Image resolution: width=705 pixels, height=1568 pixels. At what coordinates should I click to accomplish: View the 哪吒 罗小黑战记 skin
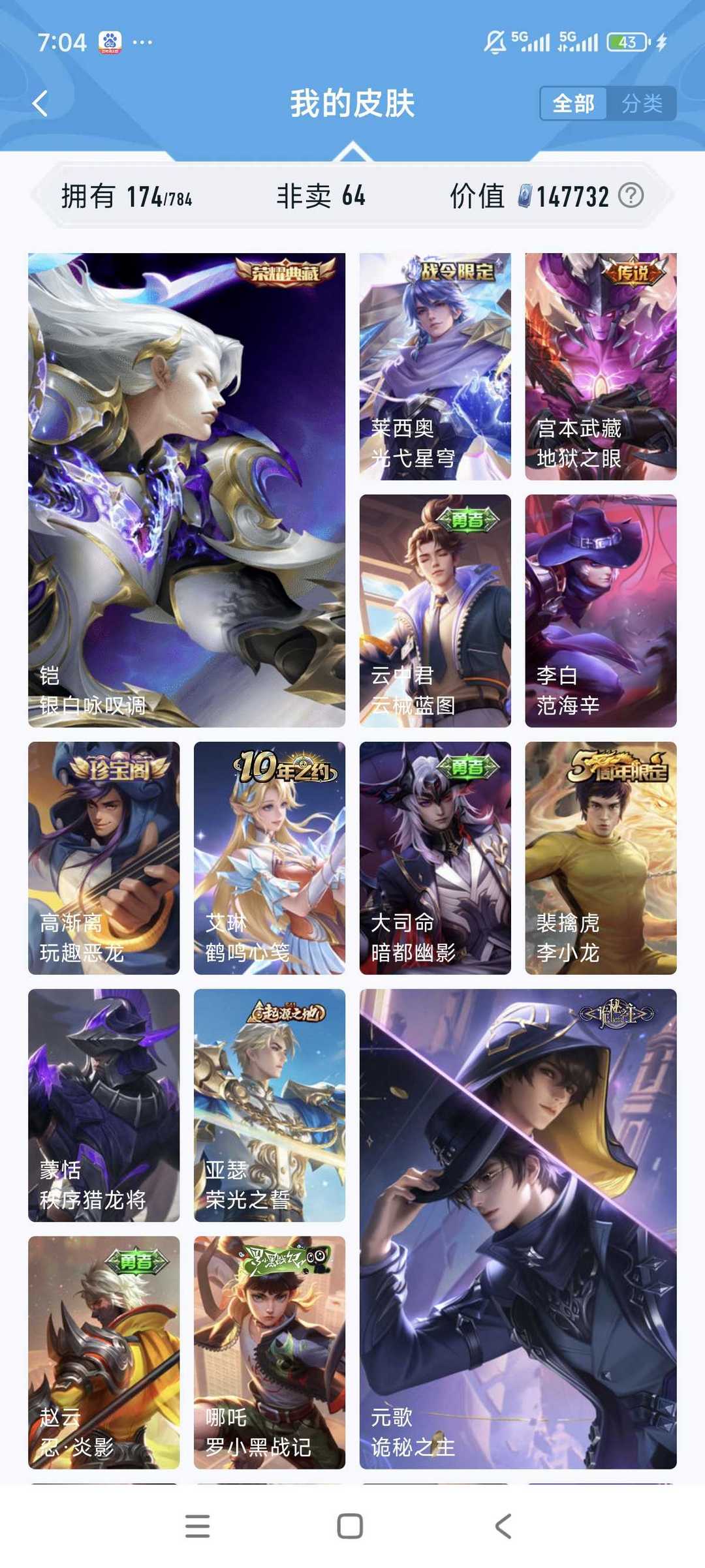(270, 1353)
